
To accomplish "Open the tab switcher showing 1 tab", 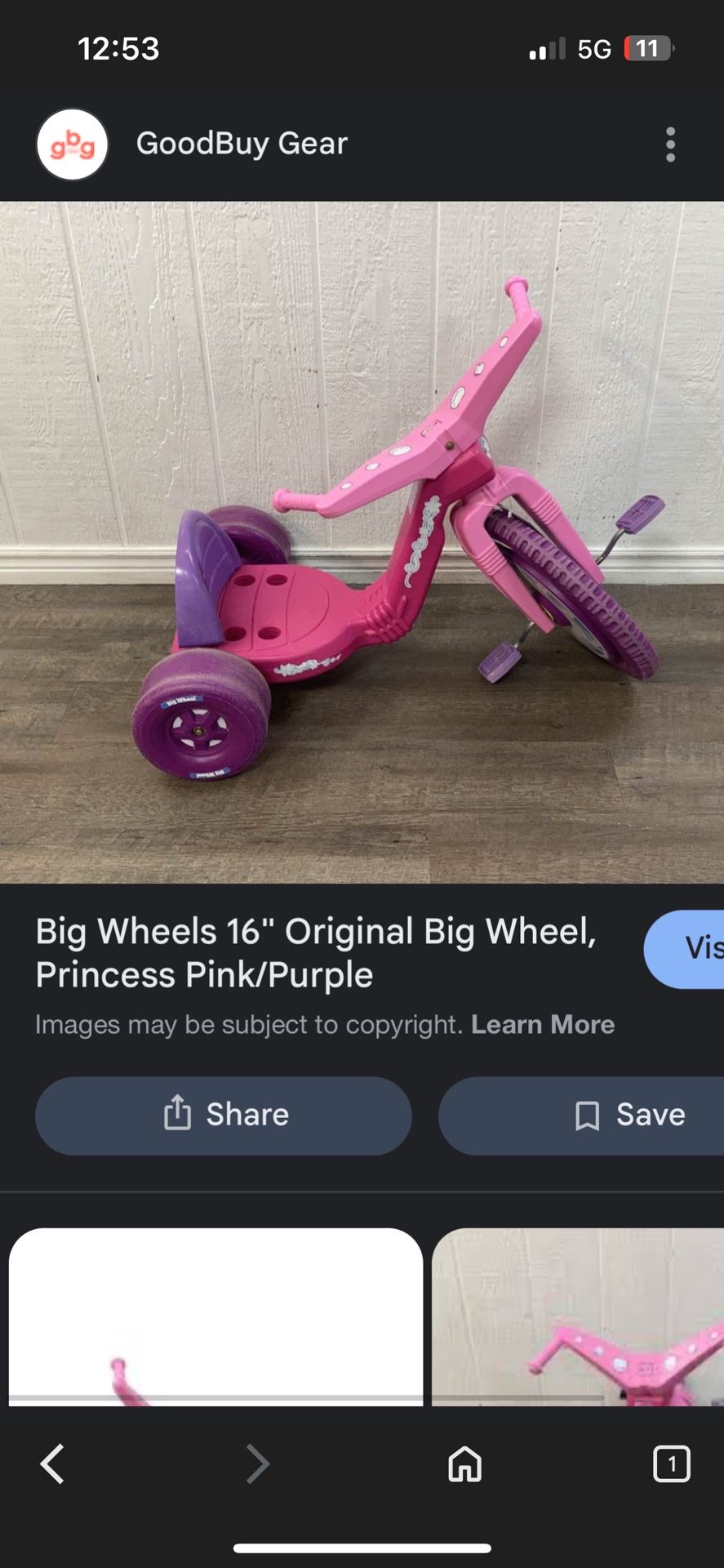I will click(x=671, y=1463).
